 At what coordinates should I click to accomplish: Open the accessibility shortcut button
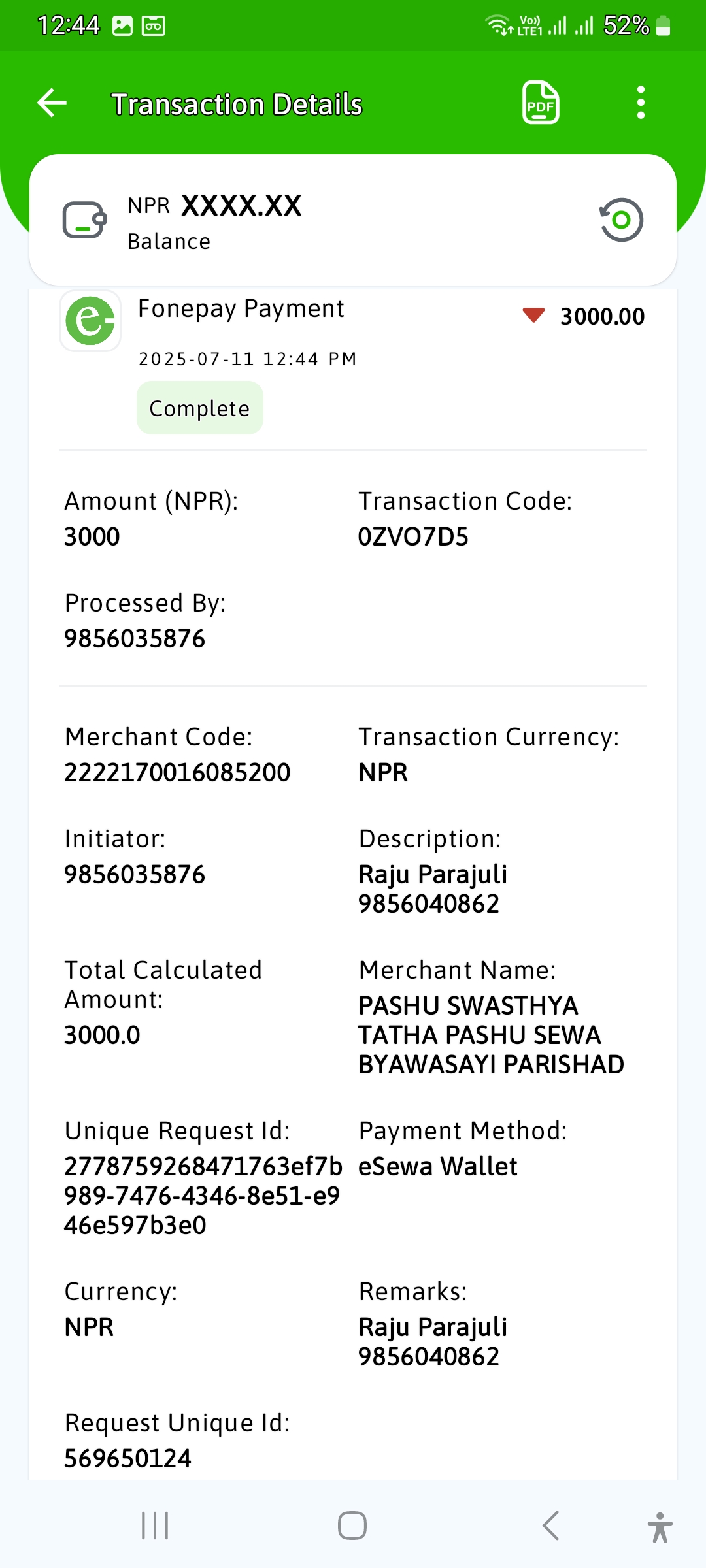tap(660, 1527)
